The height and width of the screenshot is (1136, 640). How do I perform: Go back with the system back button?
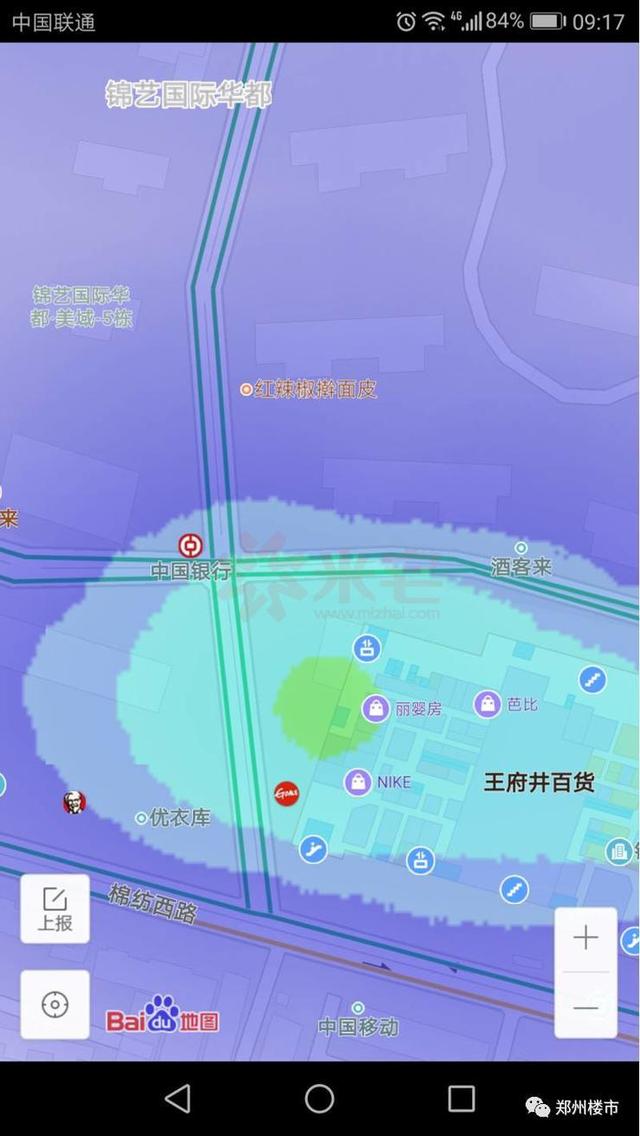point(178,1098)
